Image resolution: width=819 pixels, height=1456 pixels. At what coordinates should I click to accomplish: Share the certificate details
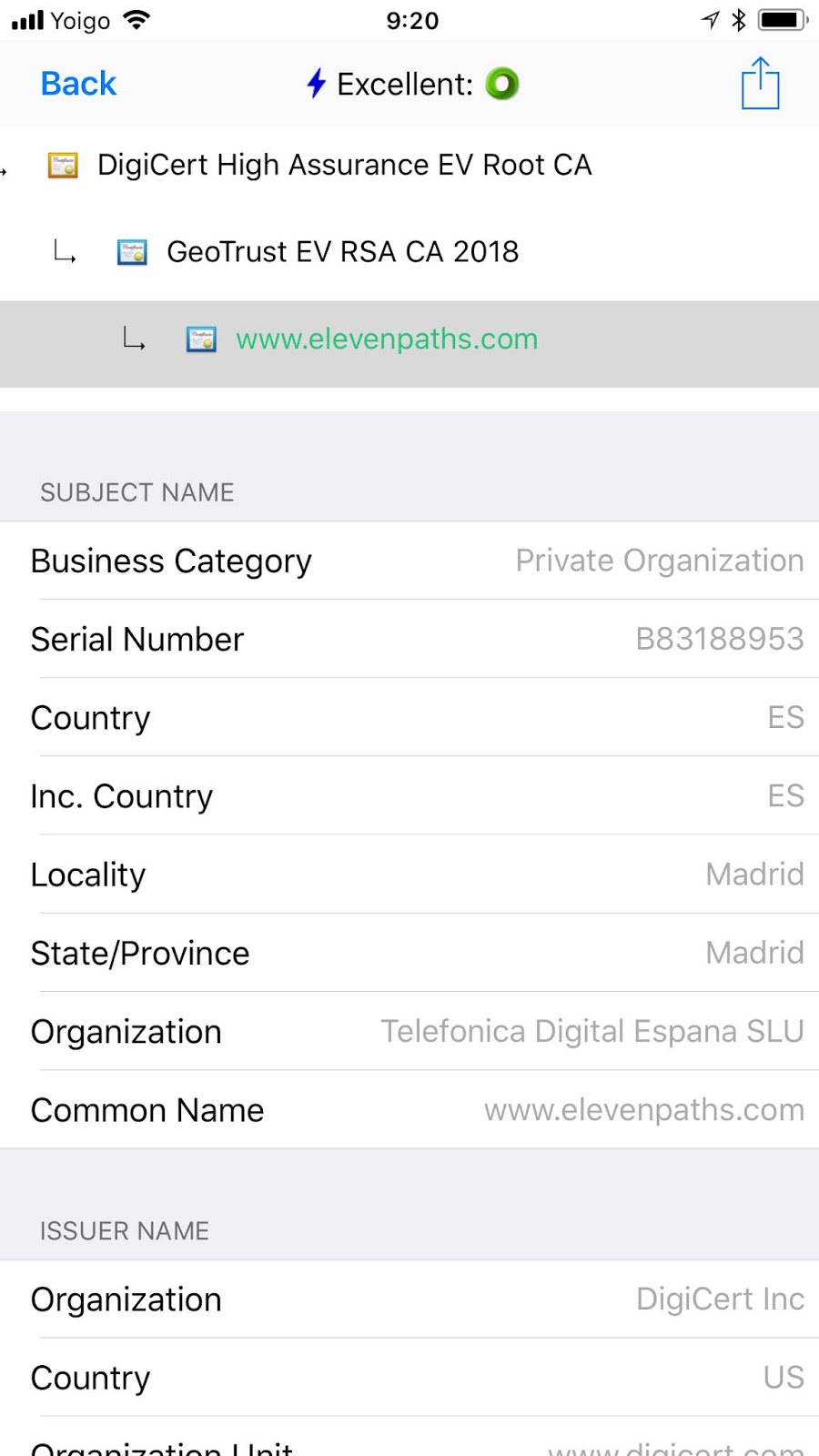click(x=760, y=83)
